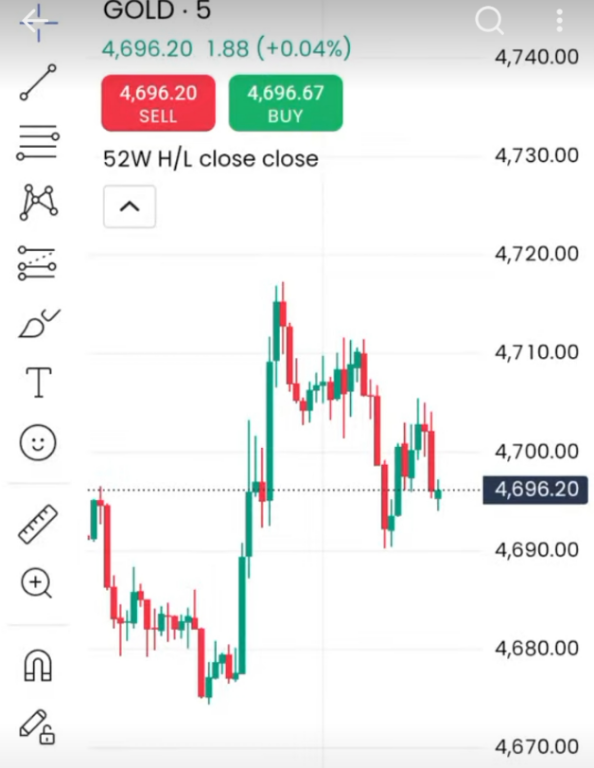Viewport: 594px width, 768px height.
Task: Select the XABCD pattern tool
Action: point(39,202)
